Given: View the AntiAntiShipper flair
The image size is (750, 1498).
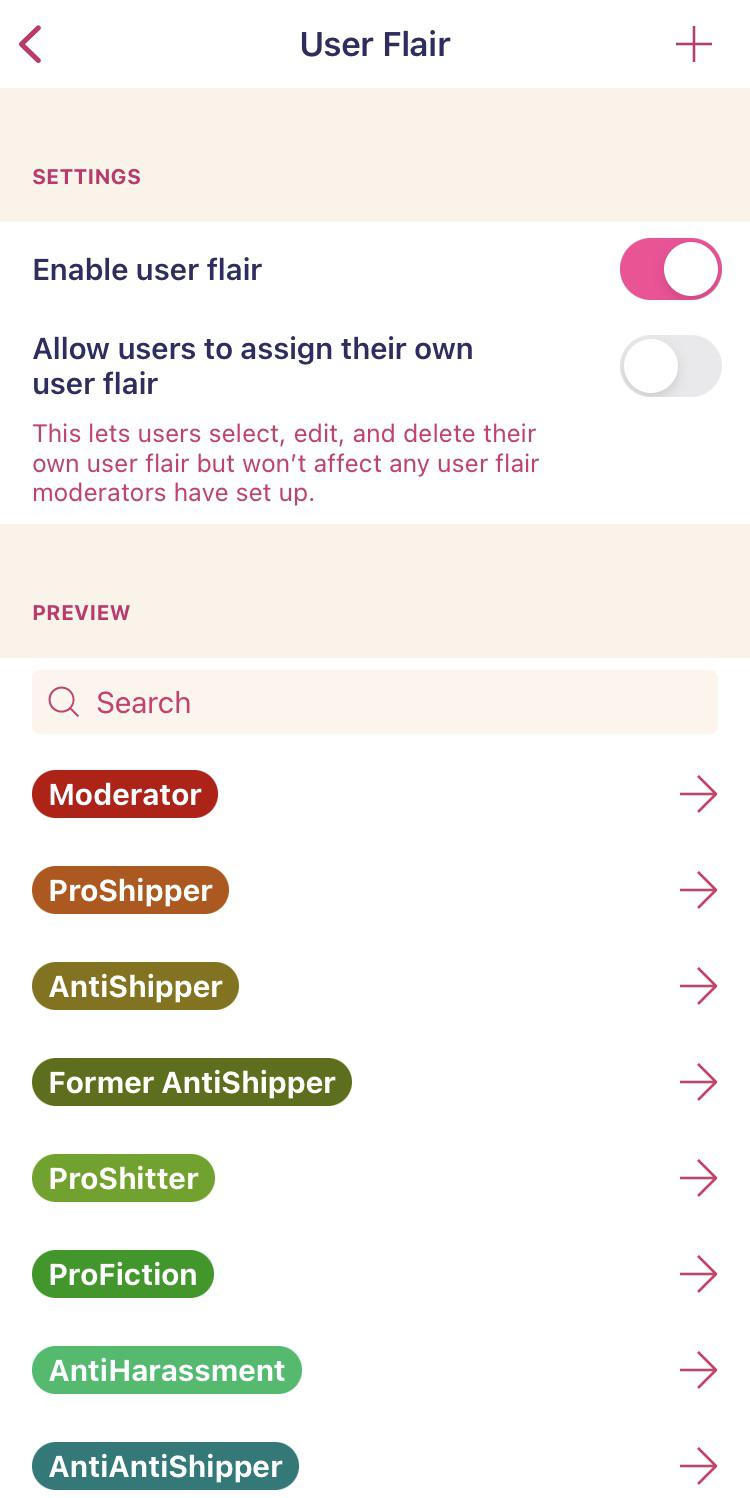Looking at the screenshot, I should pos(698,1467).
